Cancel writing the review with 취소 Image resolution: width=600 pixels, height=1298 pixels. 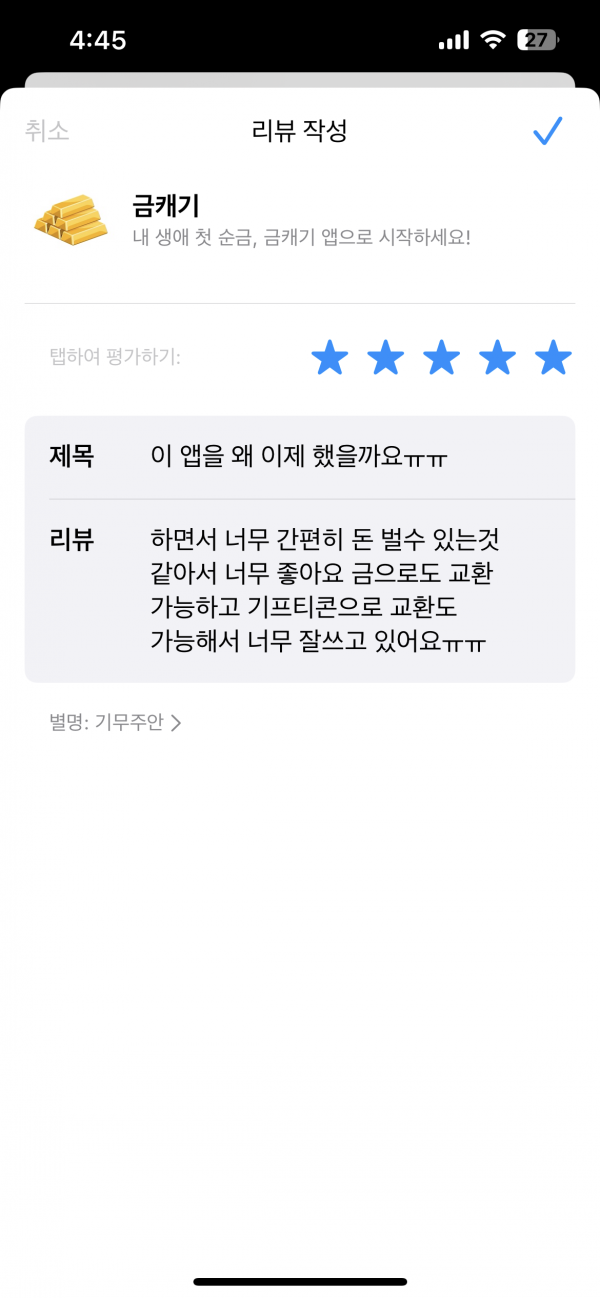pos(48,131)
